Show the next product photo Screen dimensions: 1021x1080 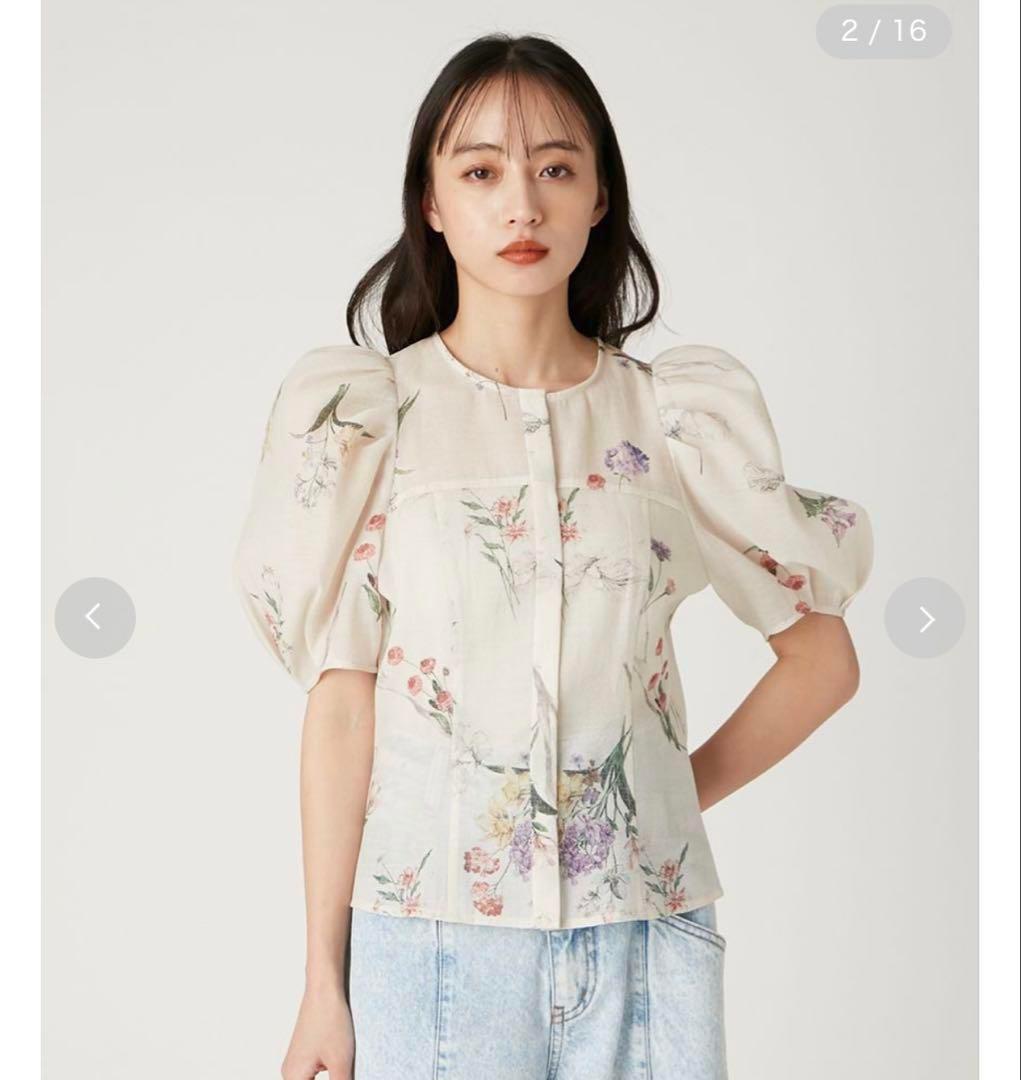(x=925, y=618)
